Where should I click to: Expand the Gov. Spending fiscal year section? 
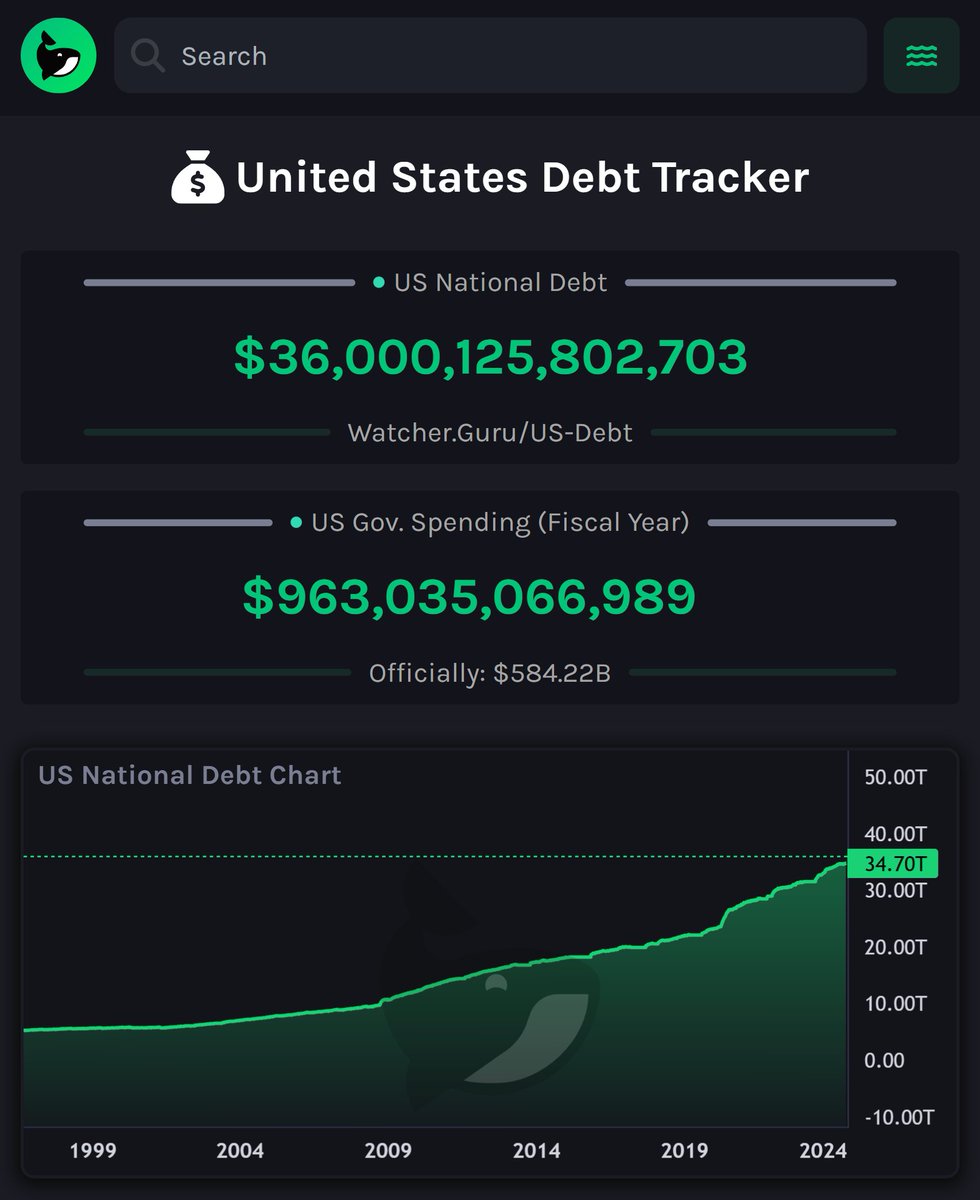pos(490,597)
